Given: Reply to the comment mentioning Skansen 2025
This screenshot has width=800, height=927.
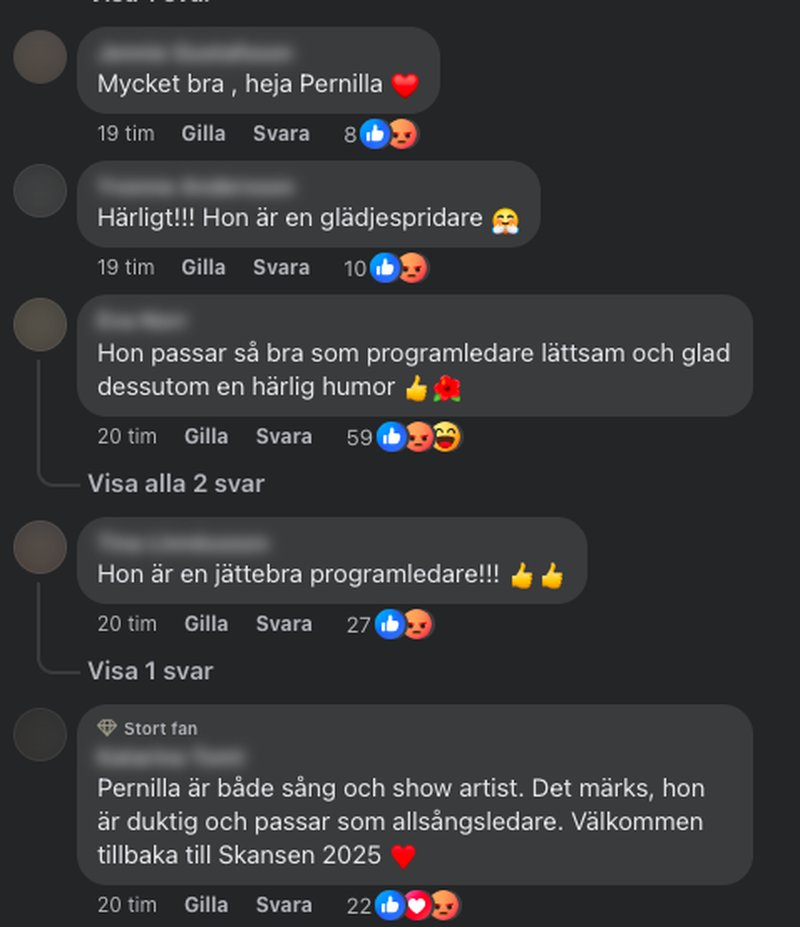Looking at the screenshot, I should 284,905.
